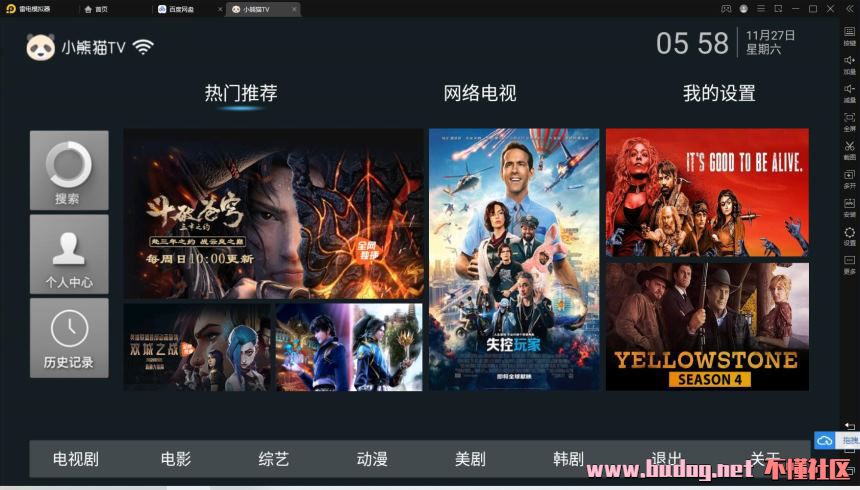Viewport: 860px width, 490px height.
Task: Open the 失控玩家 movie poster
Action: (x=514, y=259)
